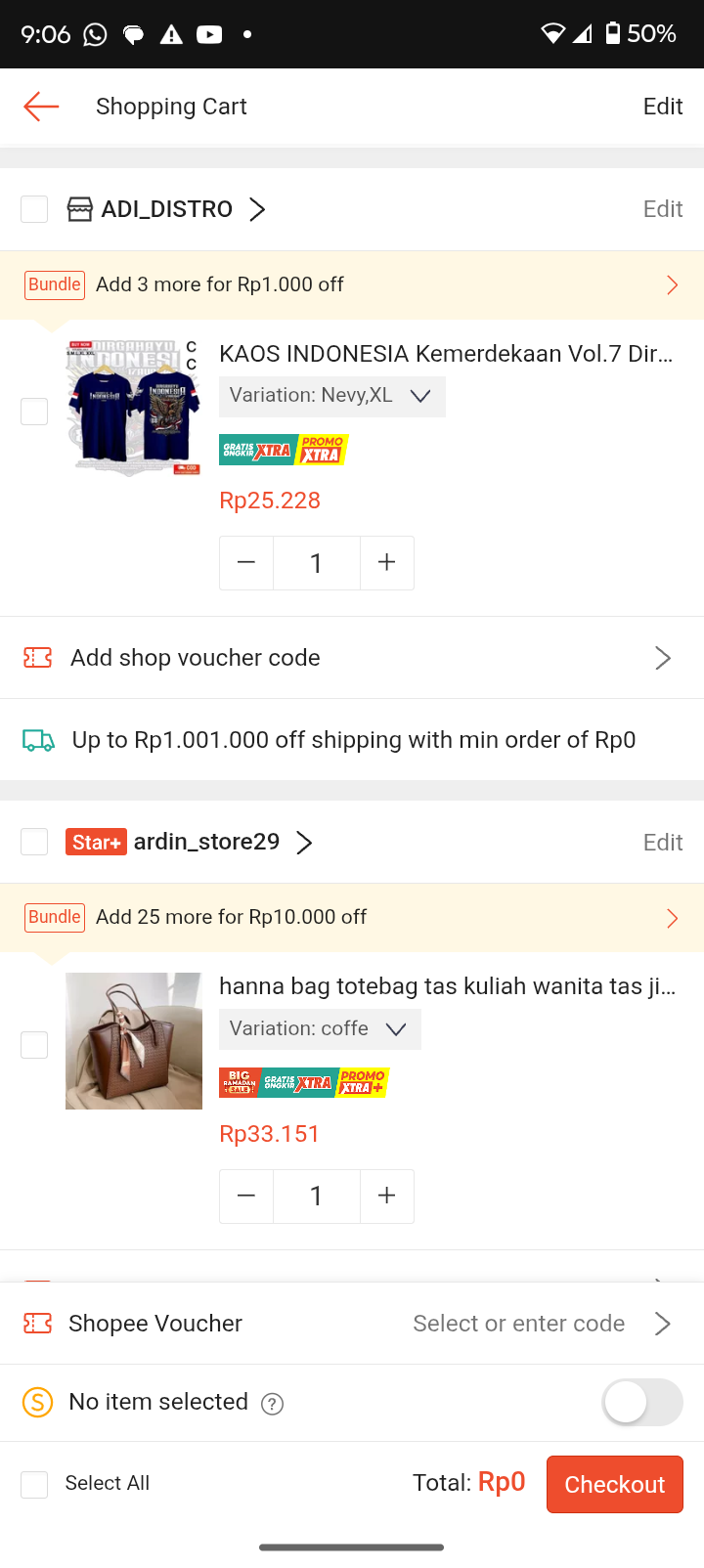Go back from Shopping Cart

pyautogui.click(x=41, y=107)
